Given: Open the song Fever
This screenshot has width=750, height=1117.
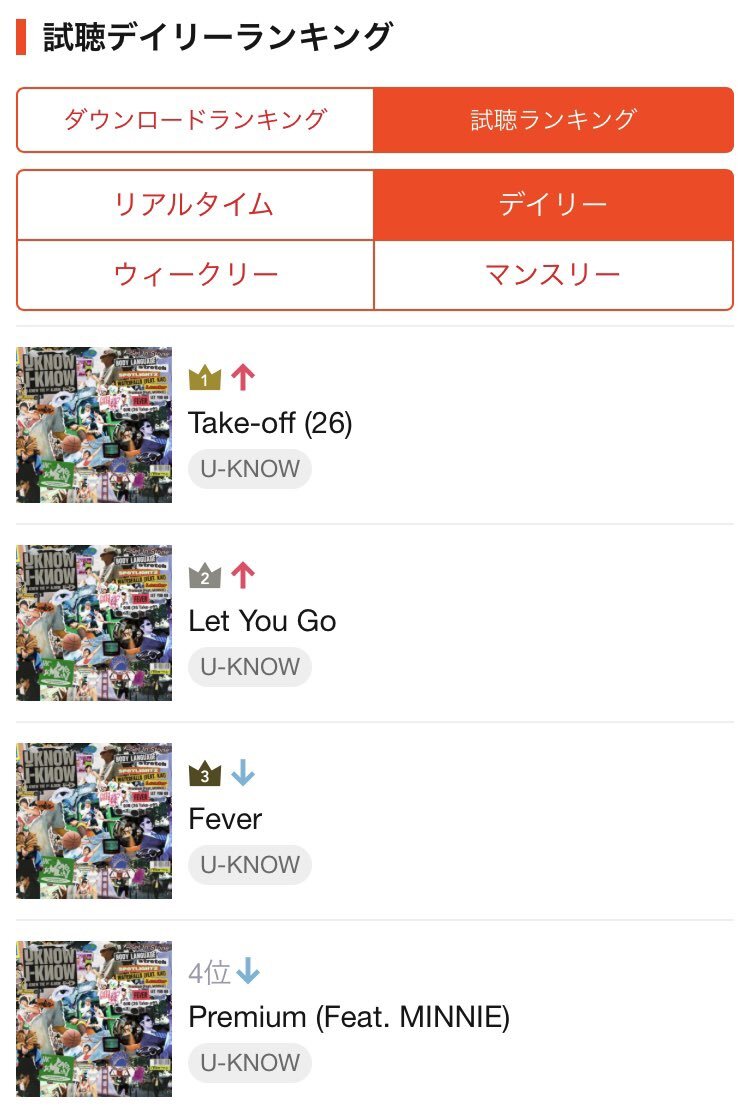Looking at the screenshot, I should [225, 819].
